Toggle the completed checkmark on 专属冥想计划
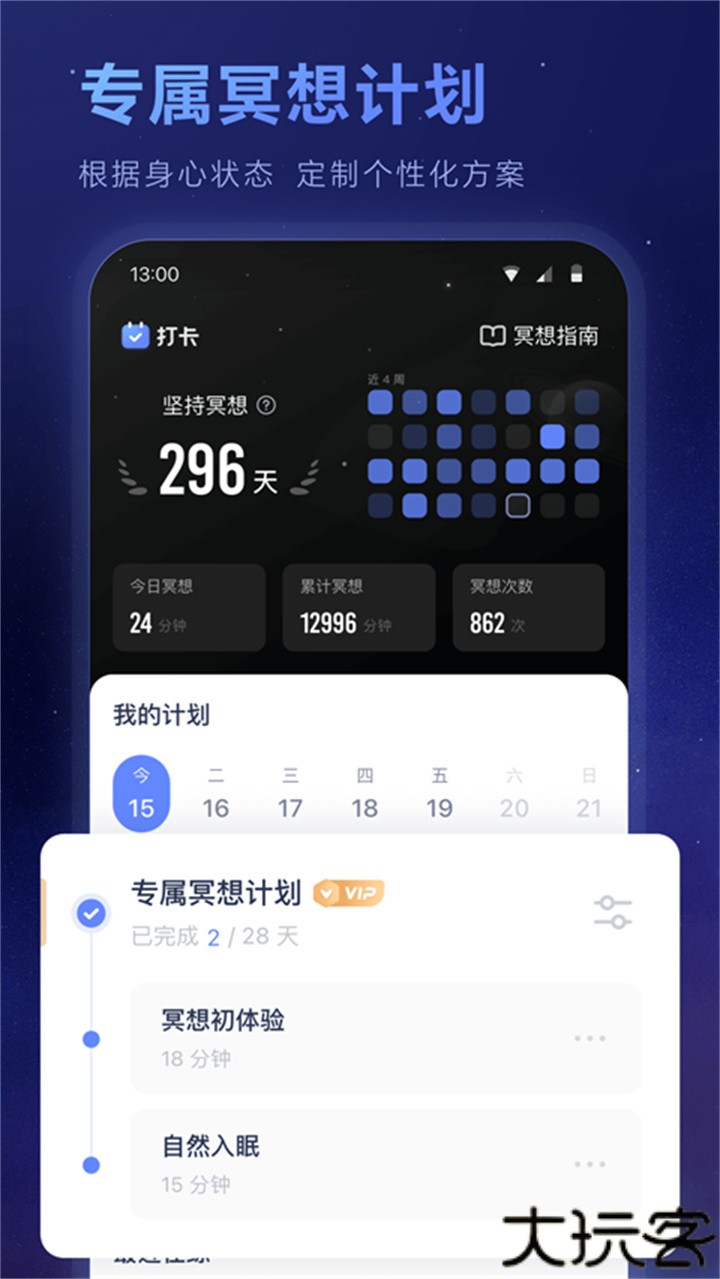 [89, 911]
